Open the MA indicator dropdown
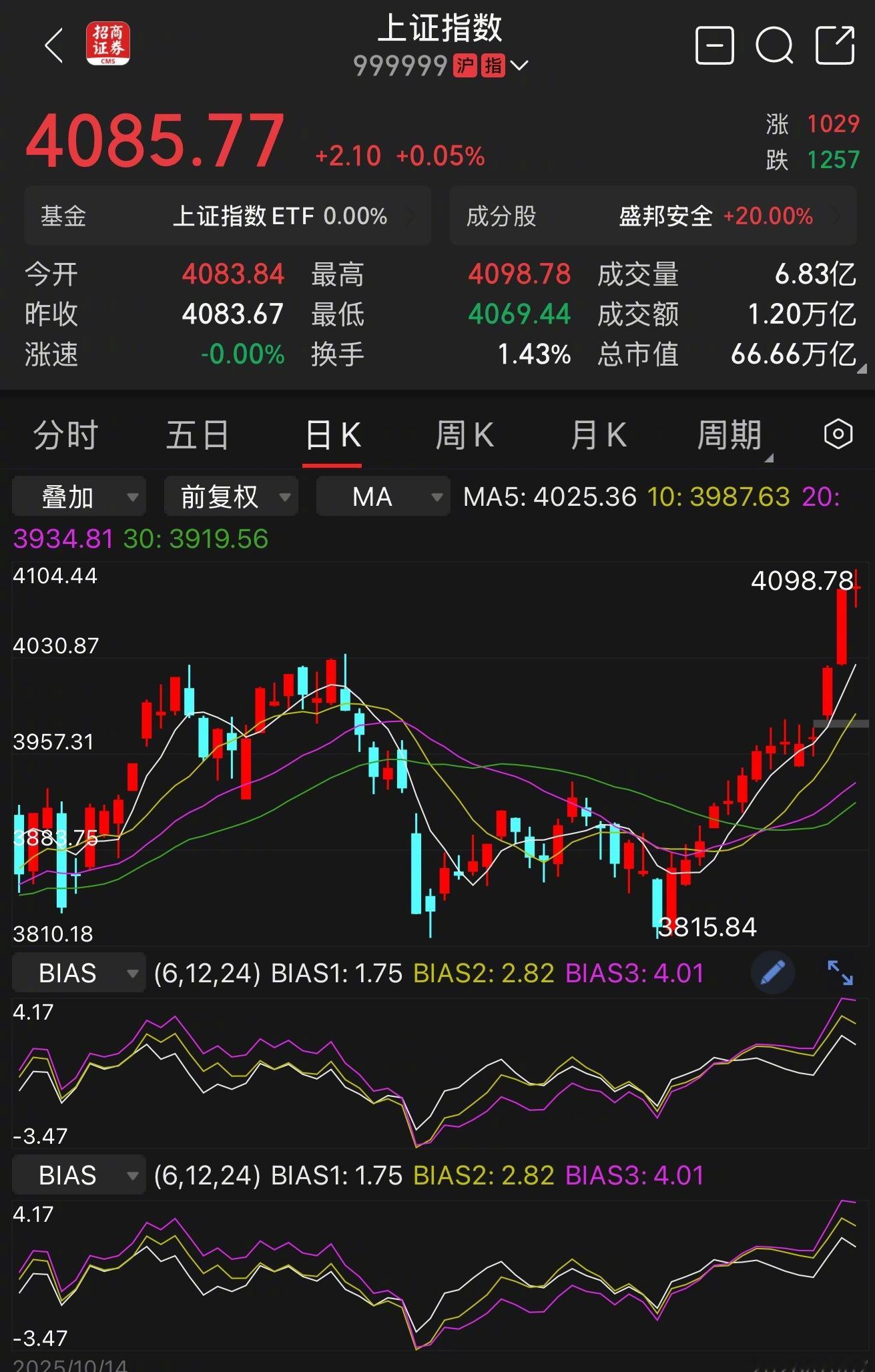This screenshot has height=1372, width=875. point(382,496)
